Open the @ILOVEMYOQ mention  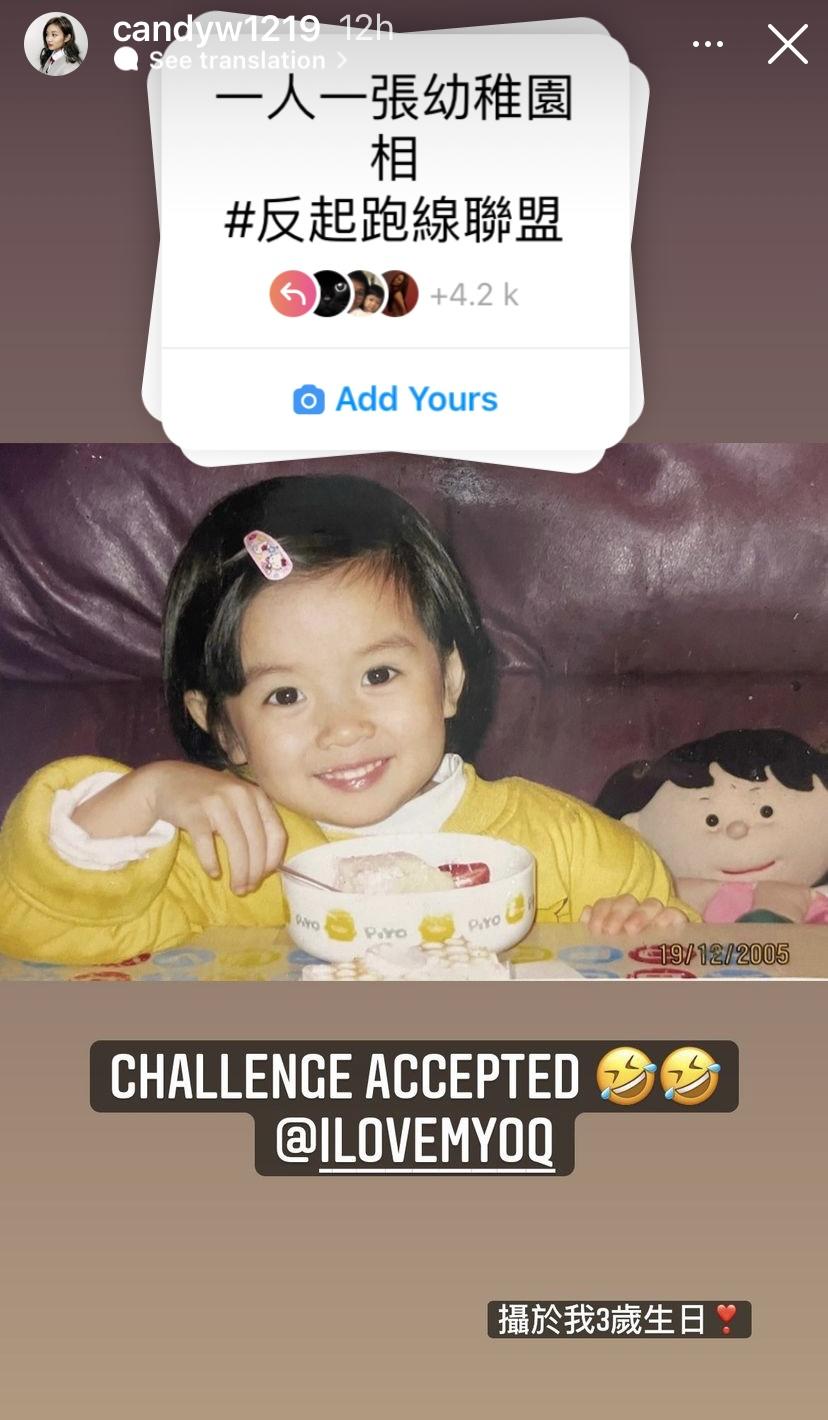pos(415,1141)
